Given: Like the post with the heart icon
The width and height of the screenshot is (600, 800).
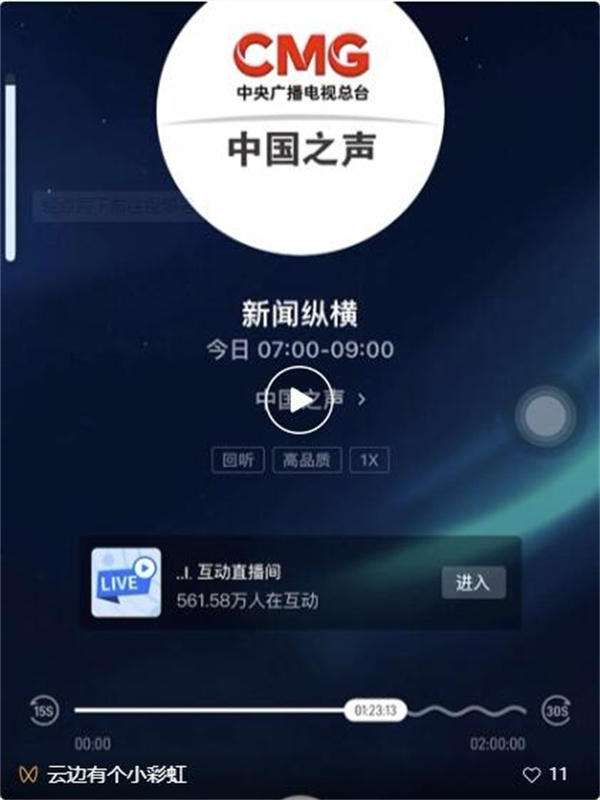Looking at the screenshot, I should 532,775.
